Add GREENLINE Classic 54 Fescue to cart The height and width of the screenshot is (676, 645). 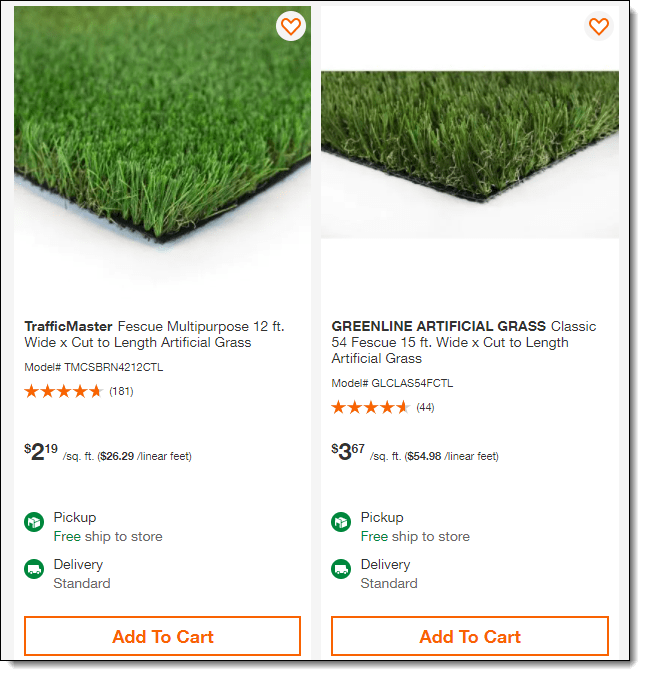470,636
